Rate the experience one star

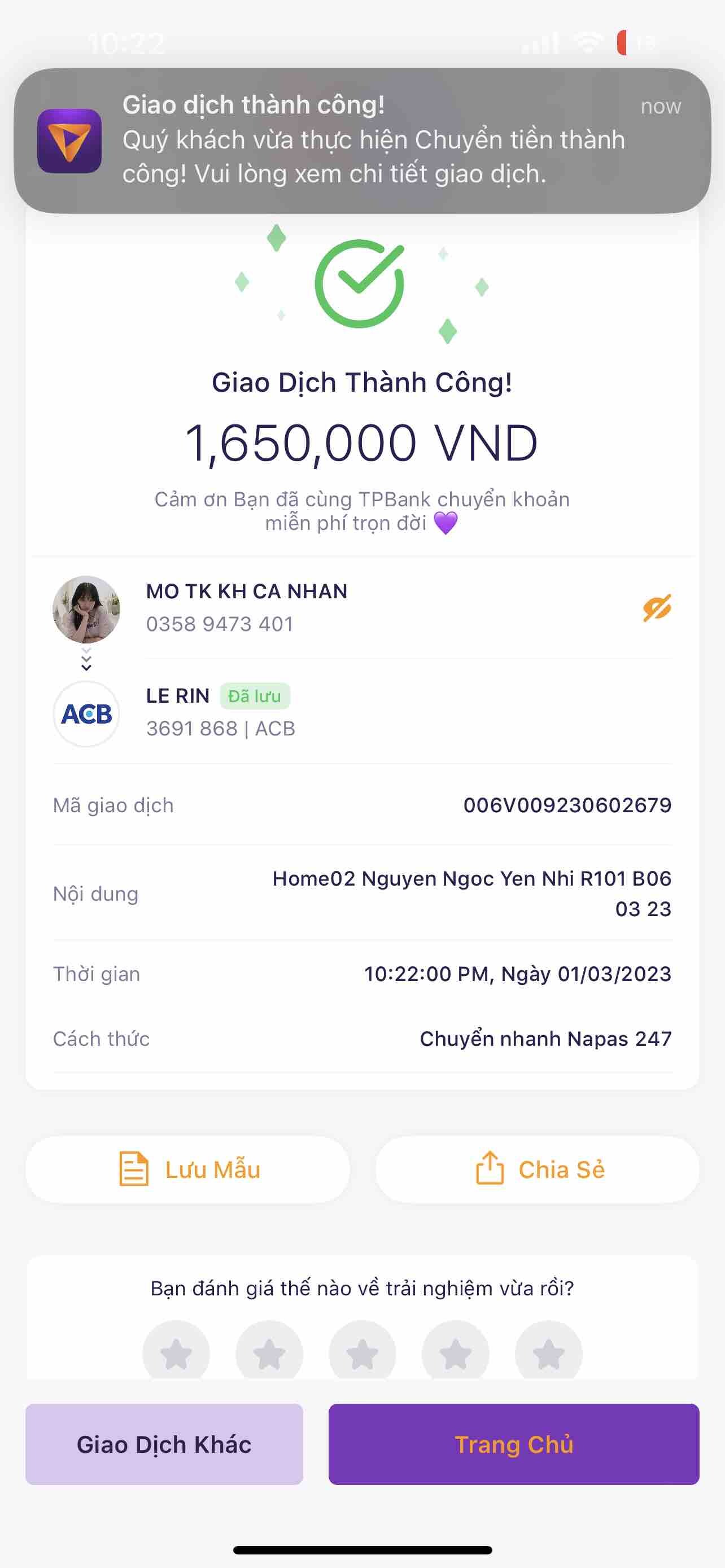pos(176,1353)
